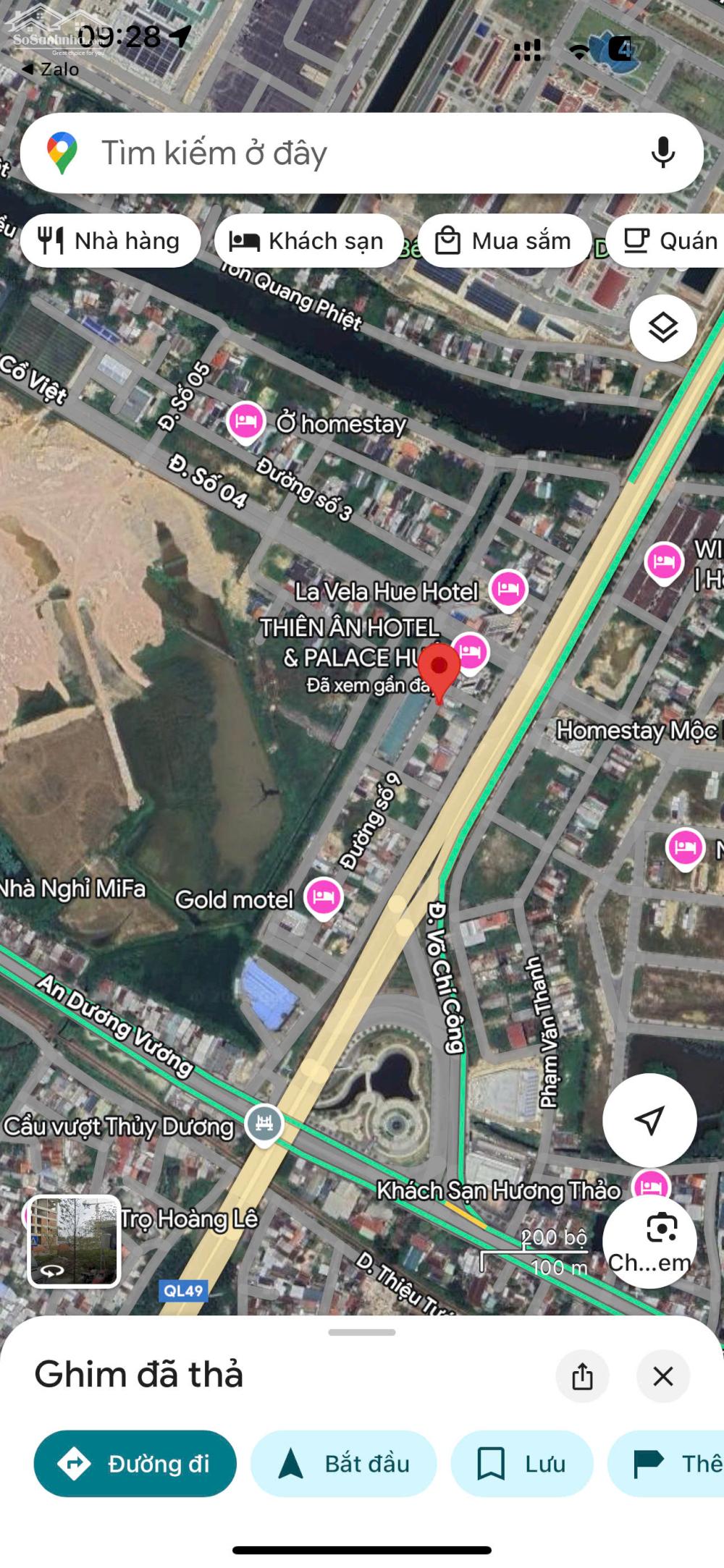724x1568 pixels.
Task: Open the Ở homestay marker
Action: [245, 420]
